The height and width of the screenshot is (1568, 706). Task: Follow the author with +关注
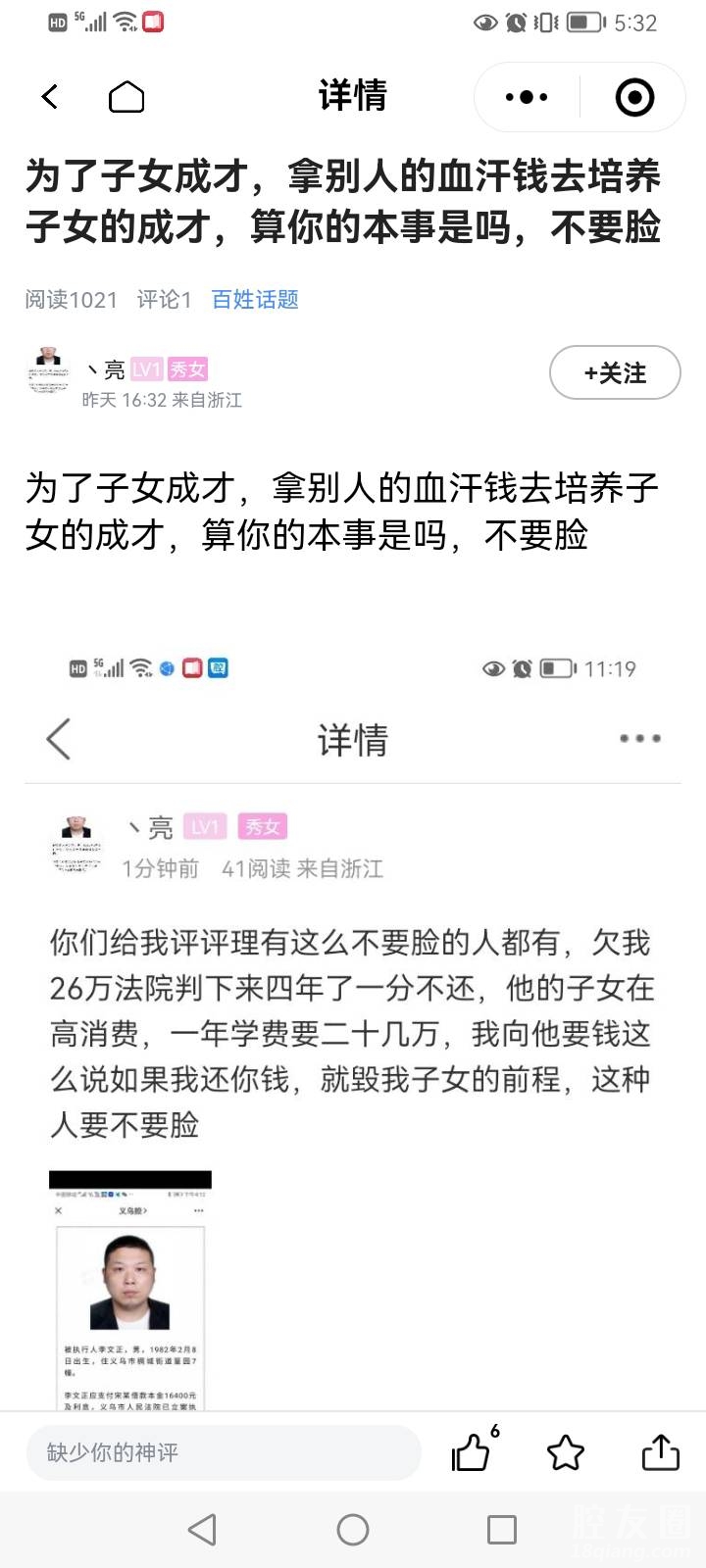[x=615, y=373]
